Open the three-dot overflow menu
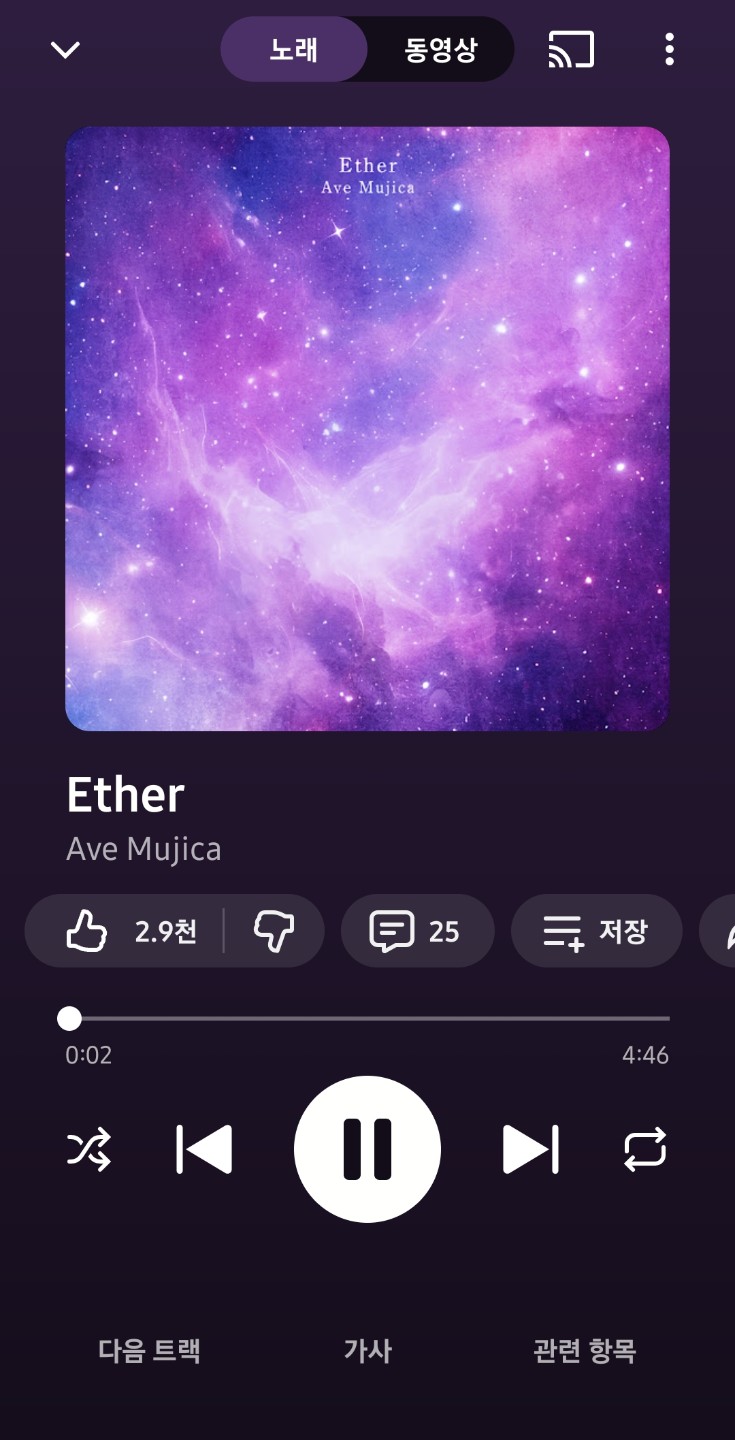The image size is (735, 1440). [x=669, y=49]
